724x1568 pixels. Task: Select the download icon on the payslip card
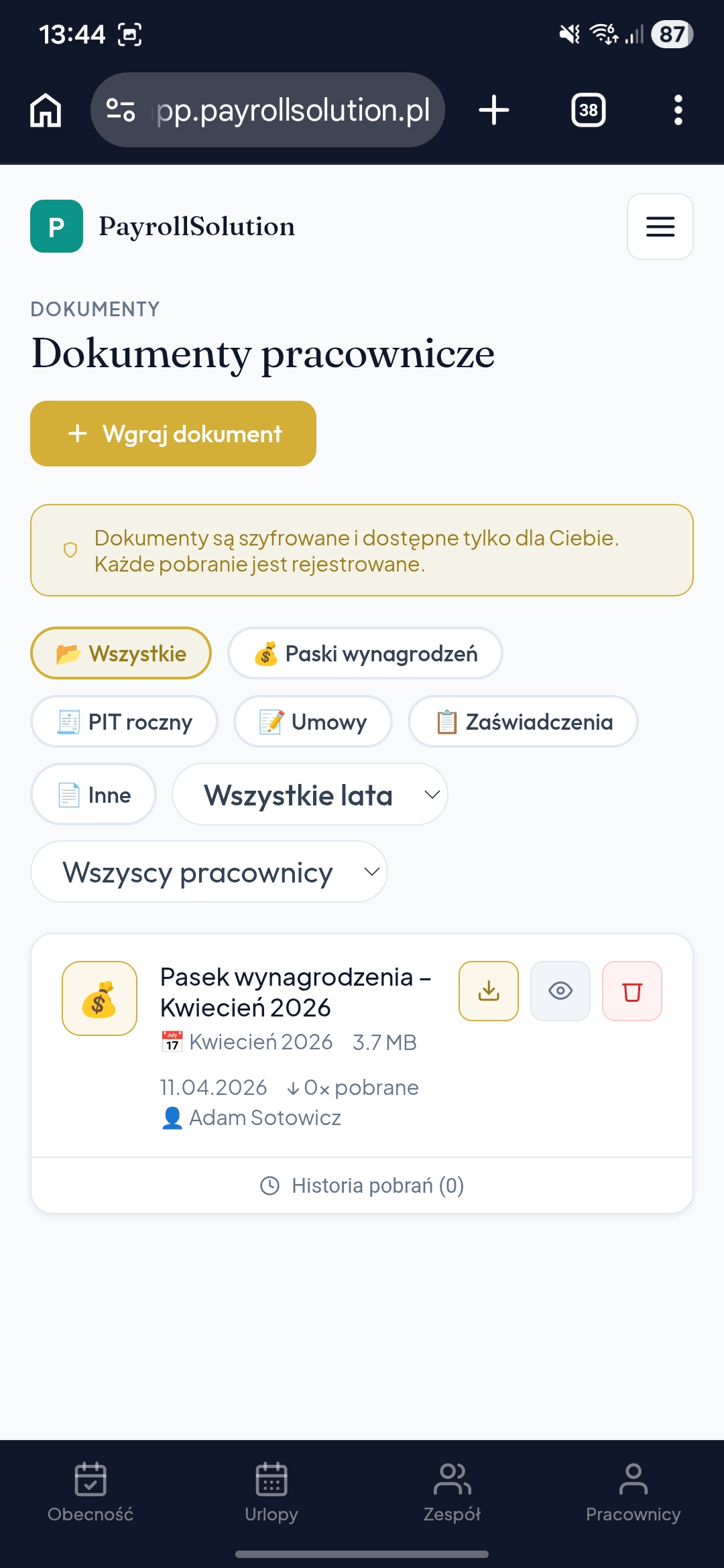pos(488,991)
